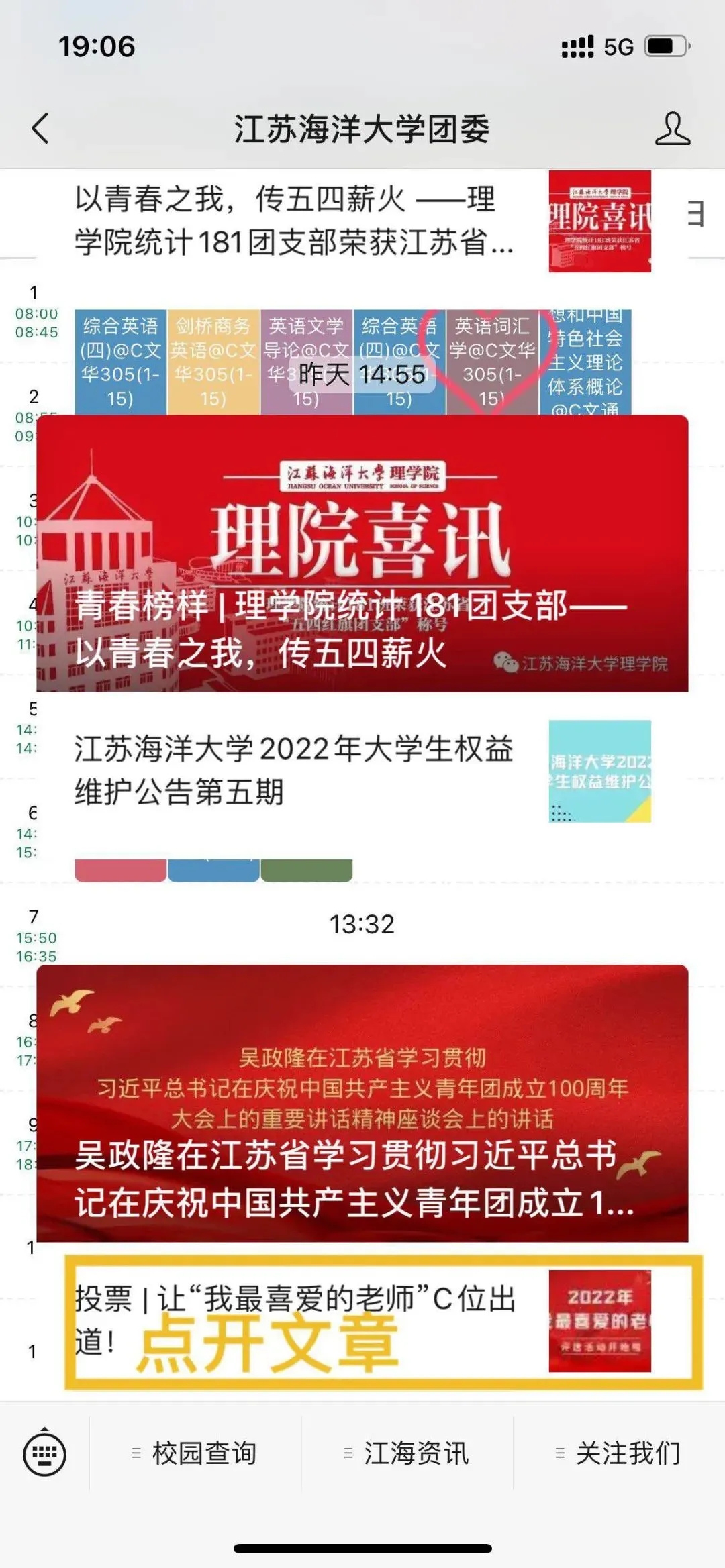Expand the 江海资讯 menu
Image resolution: width=725 pixels, height=1568 pixels.
click(407, 1453)
